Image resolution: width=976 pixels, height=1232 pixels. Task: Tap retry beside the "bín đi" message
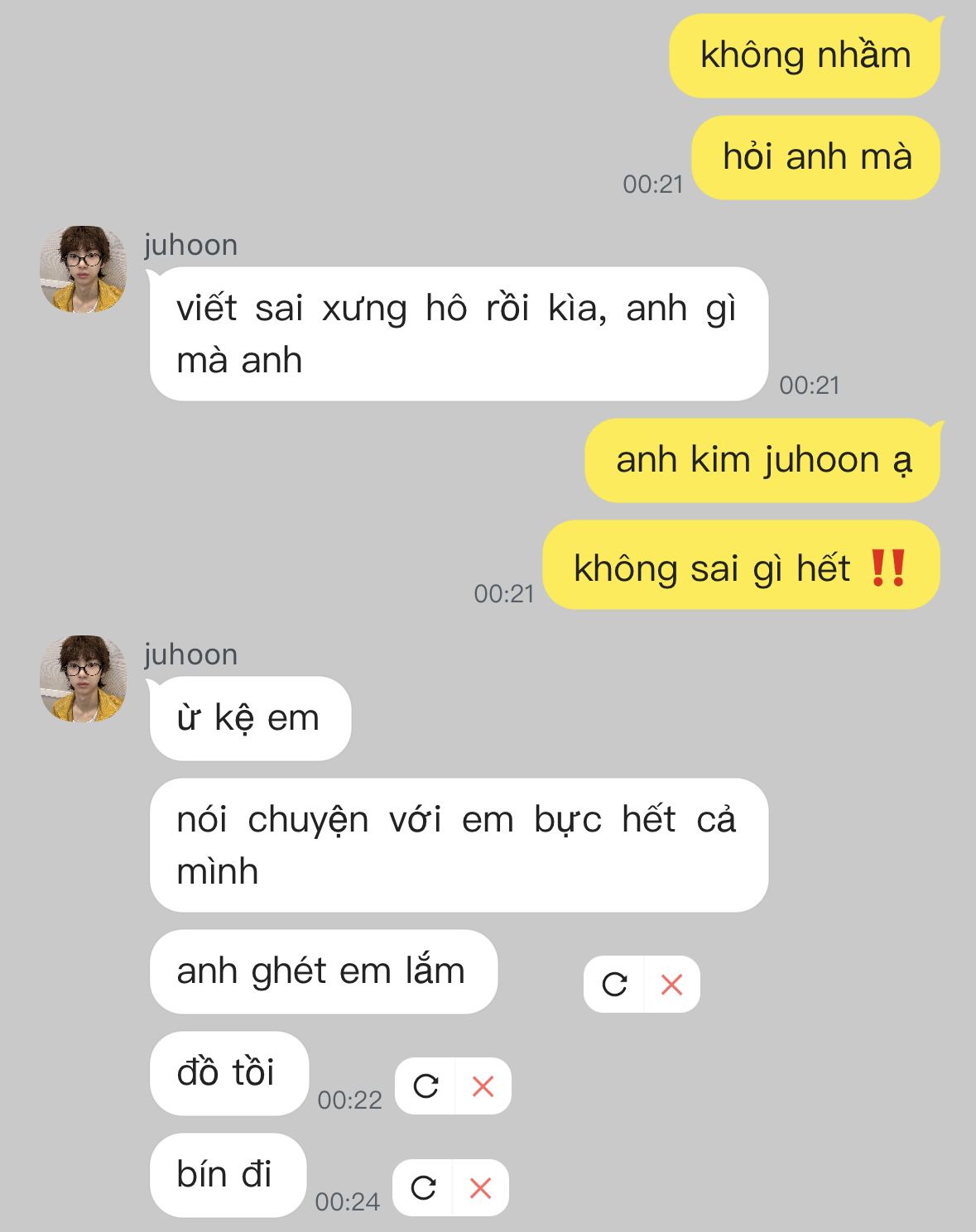(x=423, y=1188)
